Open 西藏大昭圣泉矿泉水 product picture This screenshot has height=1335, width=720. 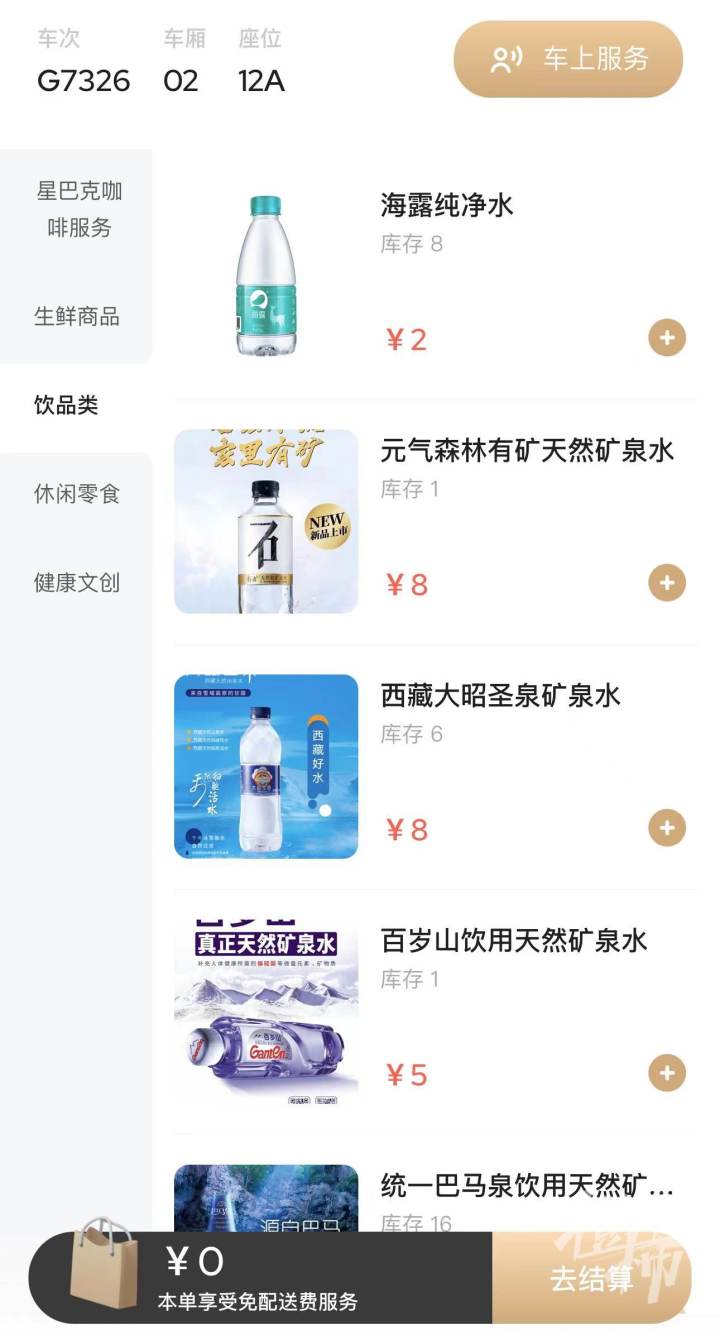point(266,766)
